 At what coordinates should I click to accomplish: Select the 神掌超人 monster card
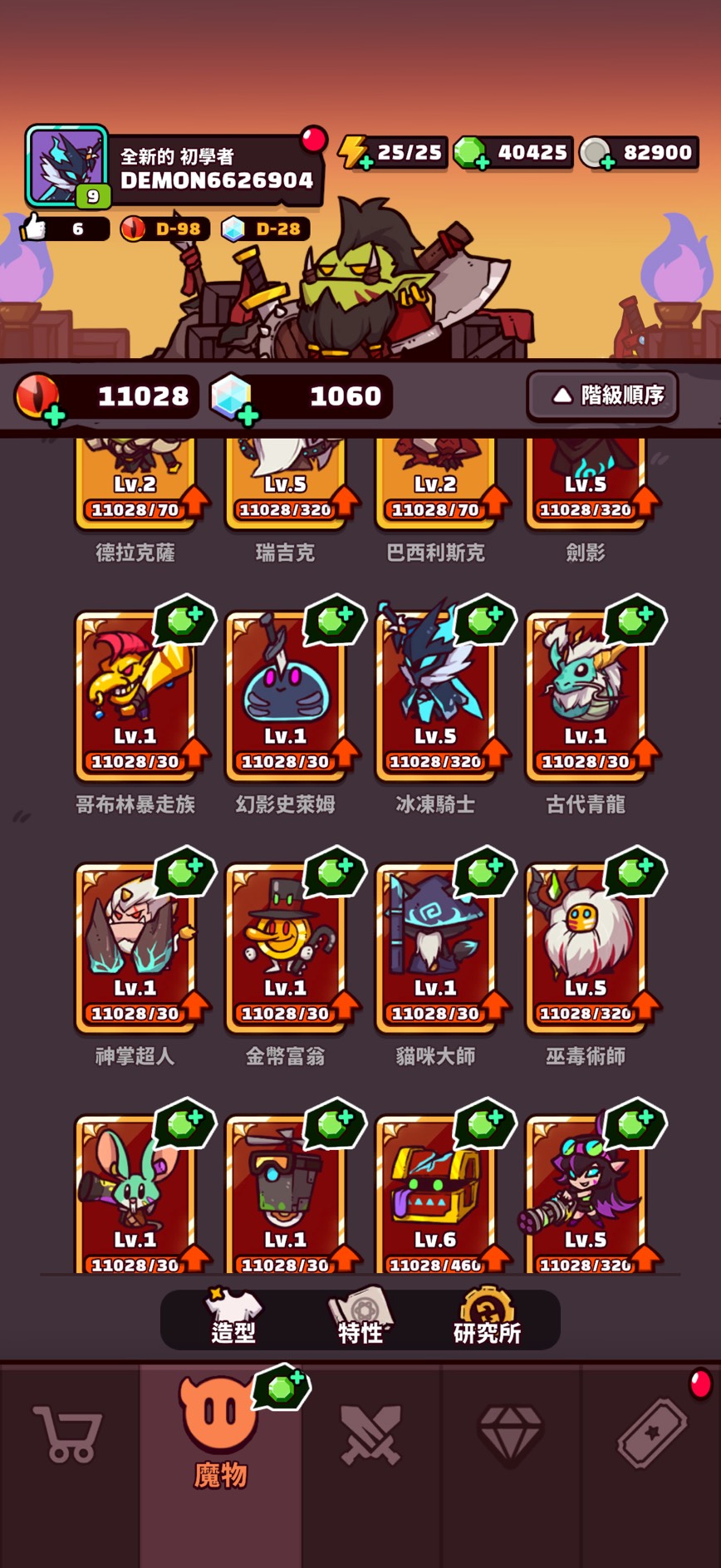click(135, 947)
